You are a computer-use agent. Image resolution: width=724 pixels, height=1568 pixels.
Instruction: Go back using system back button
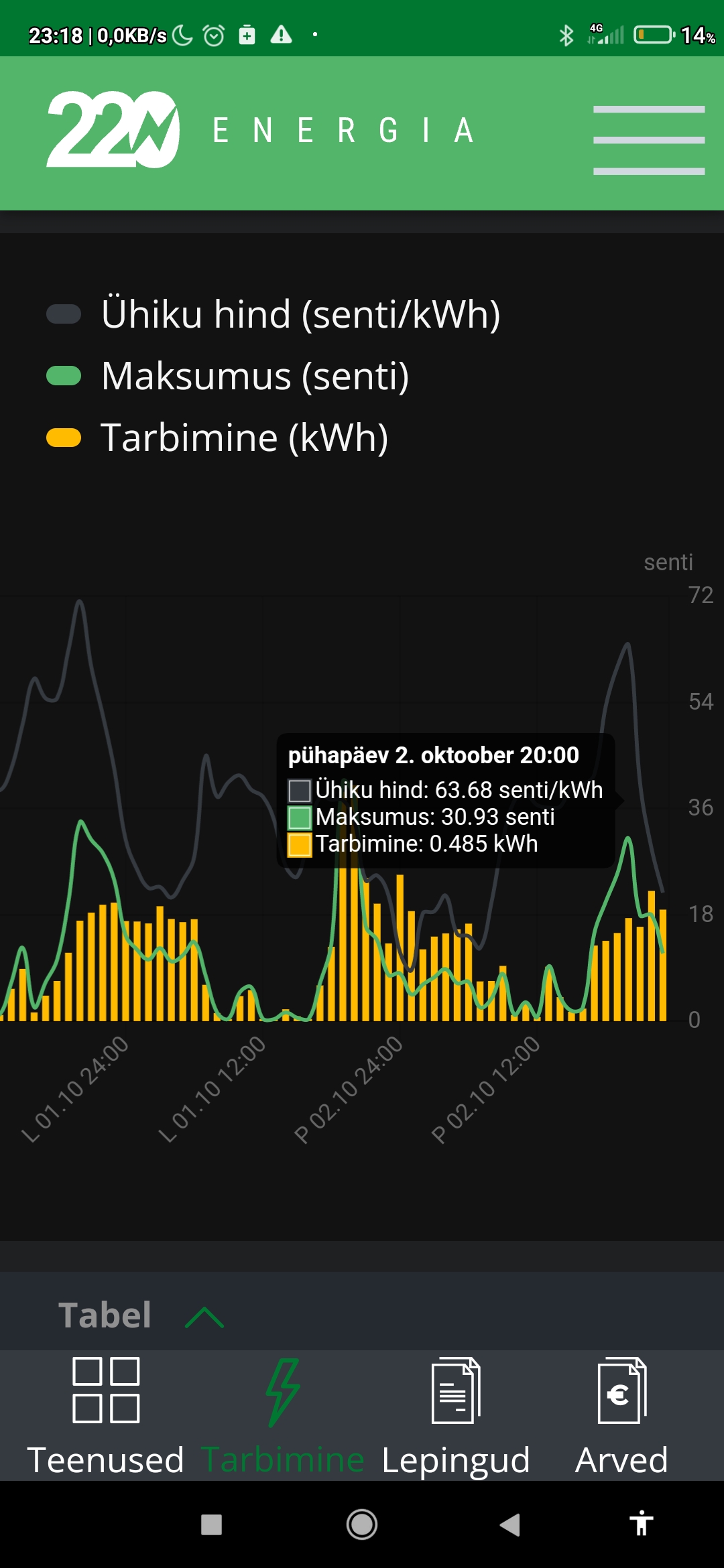pyautogui.click(x=510, y=1524)
